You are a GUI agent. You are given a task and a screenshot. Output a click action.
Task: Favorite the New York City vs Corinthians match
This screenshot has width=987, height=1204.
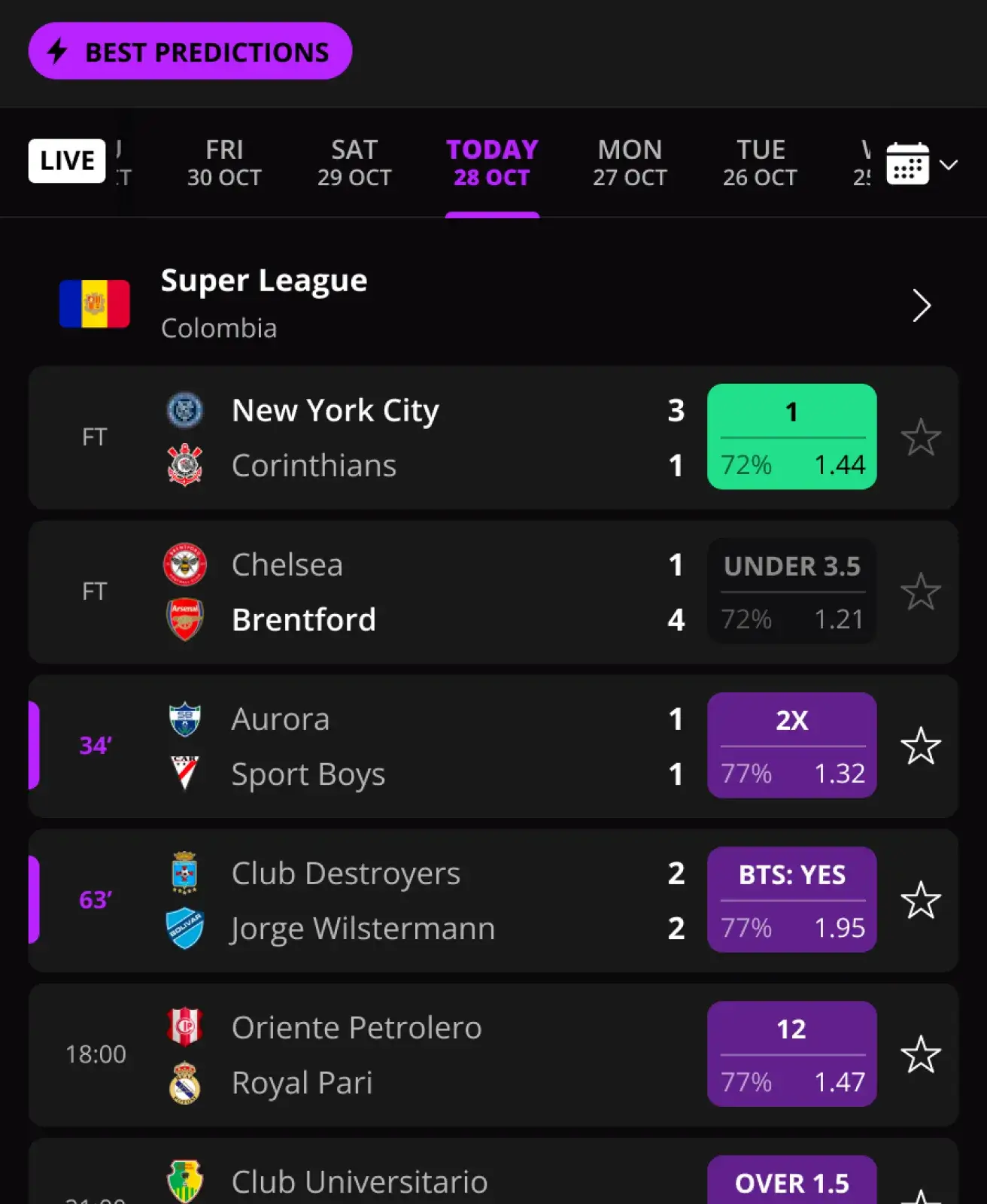pos(922,436)
